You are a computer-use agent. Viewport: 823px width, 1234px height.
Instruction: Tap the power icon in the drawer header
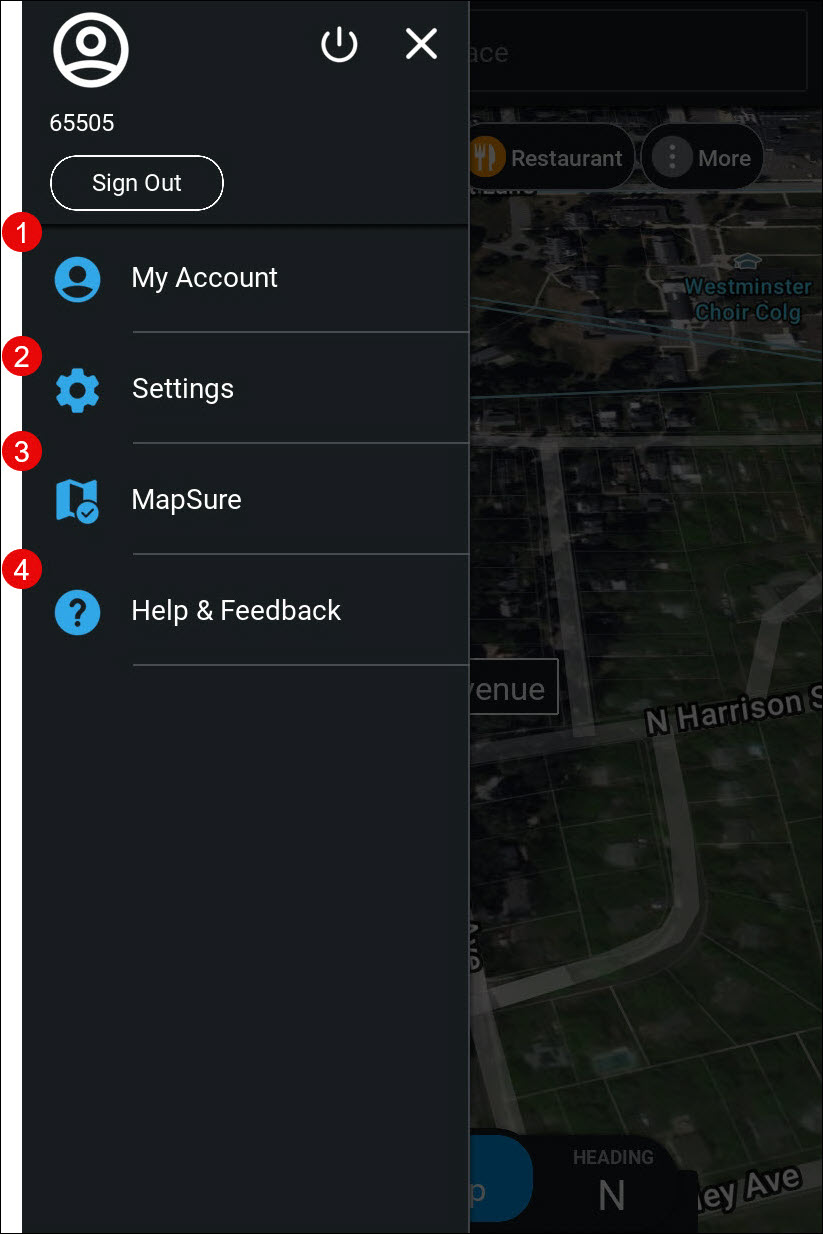[339, 45]
